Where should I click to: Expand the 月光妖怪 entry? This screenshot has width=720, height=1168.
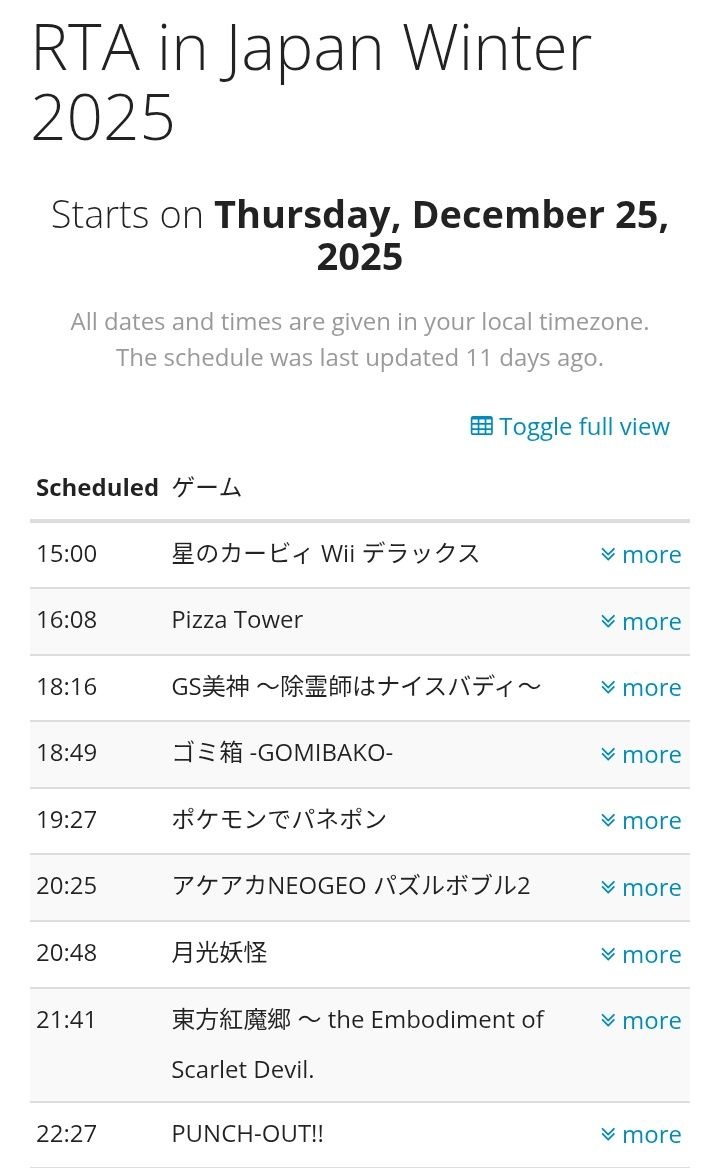click(641, 955)
